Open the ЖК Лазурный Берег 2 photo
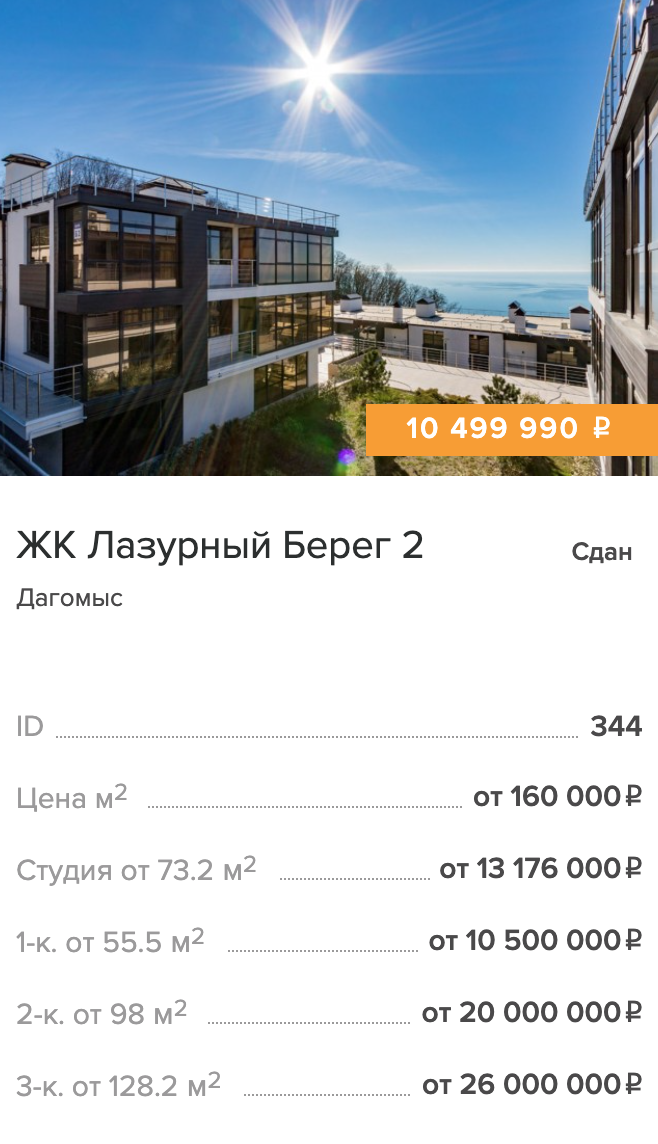Image resolution: width=658 pixels, height=1144 pixels. 329,237
